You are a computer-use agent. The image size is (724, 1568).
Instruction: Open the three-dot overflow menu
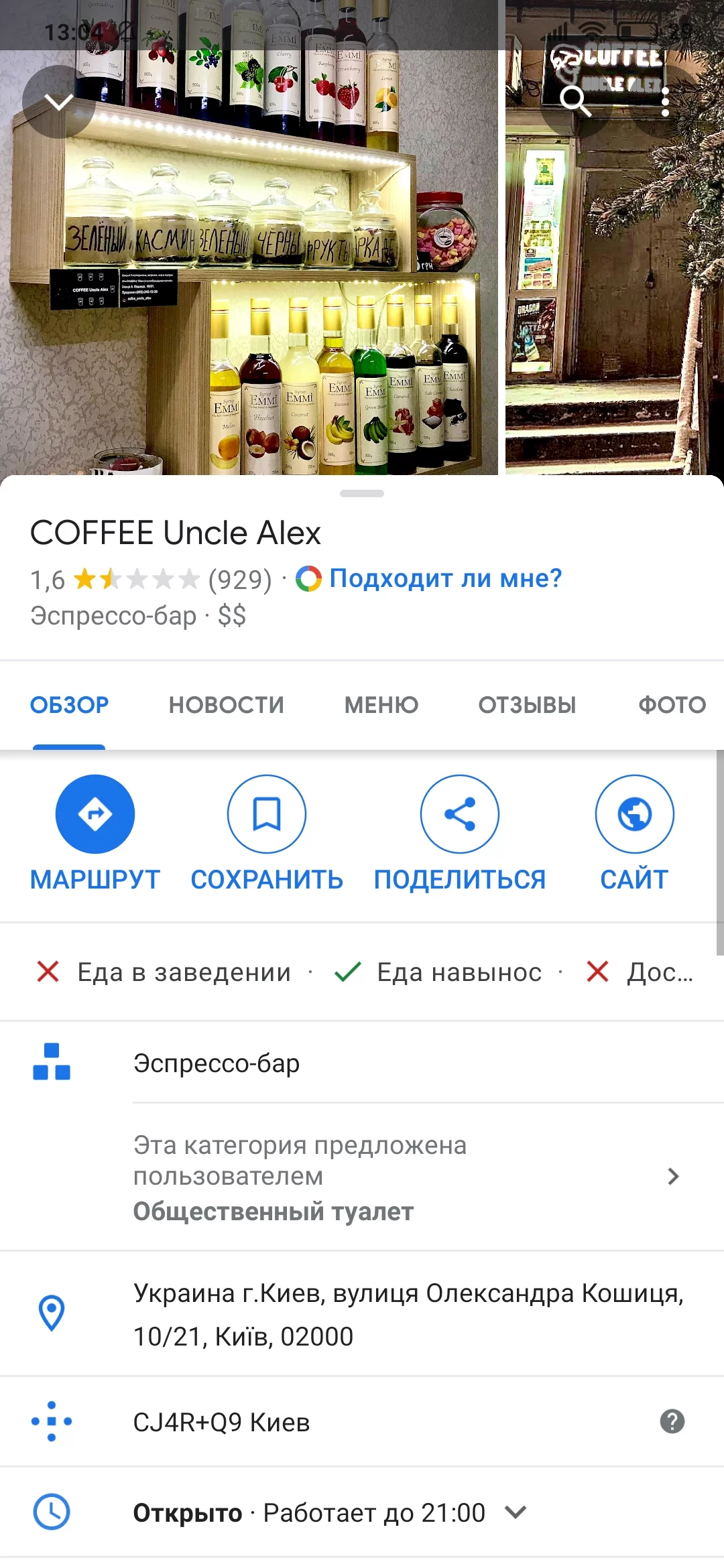click(665, 102)
